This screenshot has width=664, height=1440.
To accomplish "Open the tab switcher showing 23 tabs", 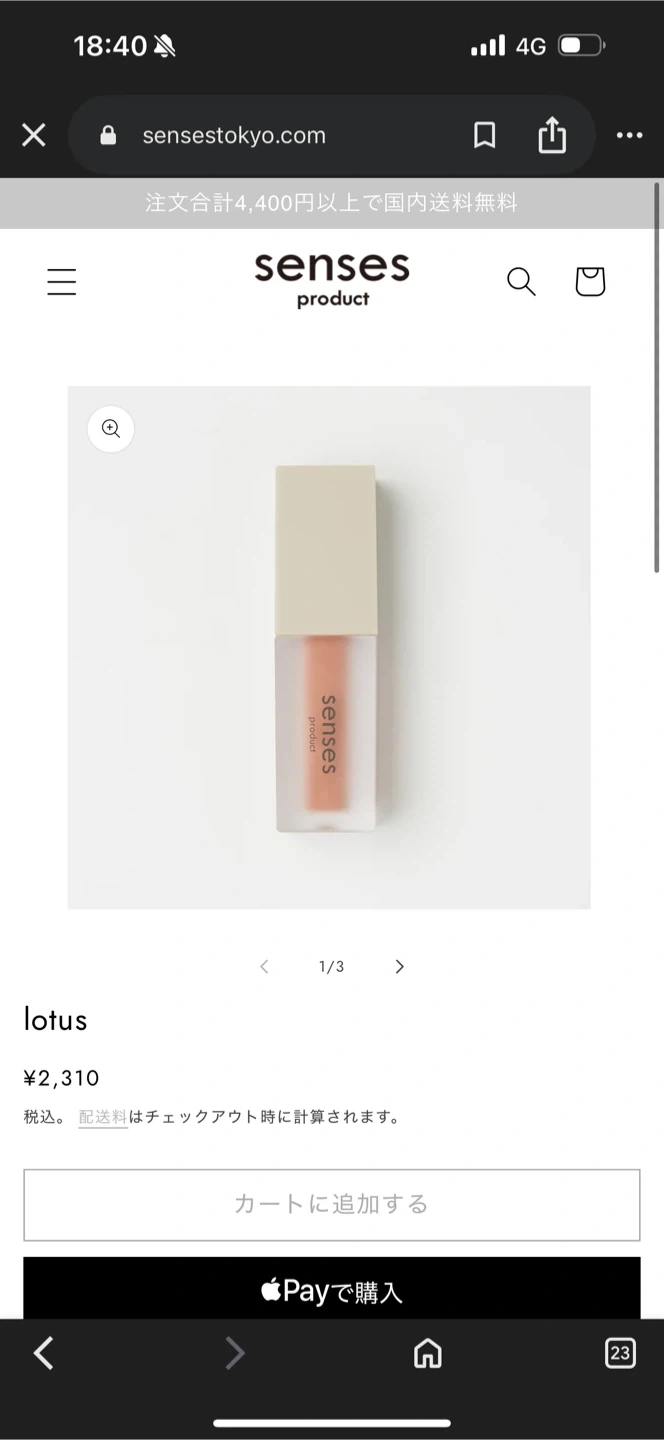I will (x=620, y=1354).
